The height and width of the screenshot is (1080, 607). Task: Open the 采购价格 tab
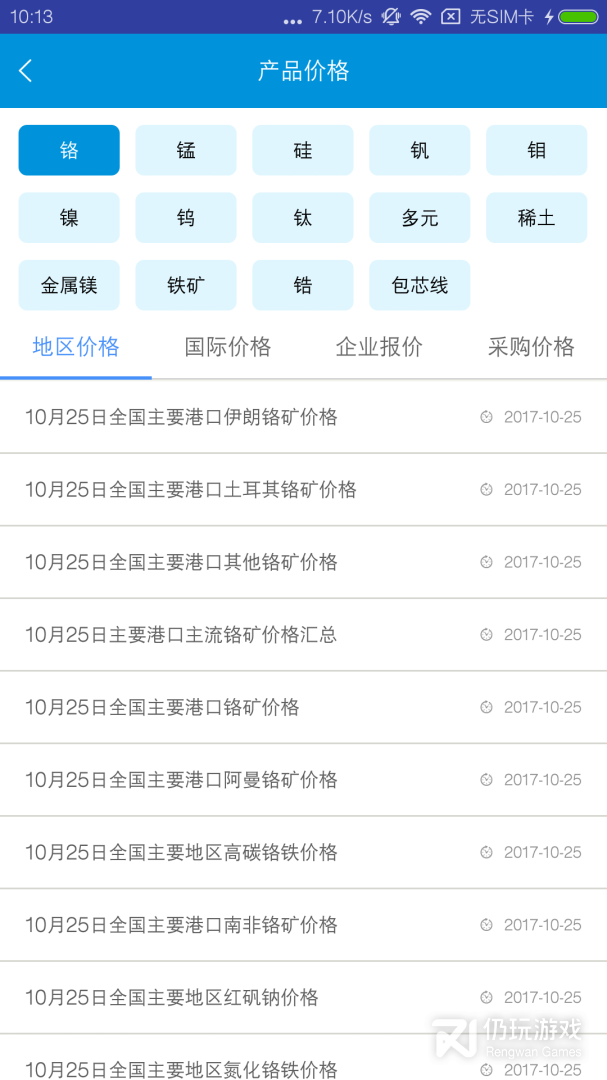531,347
